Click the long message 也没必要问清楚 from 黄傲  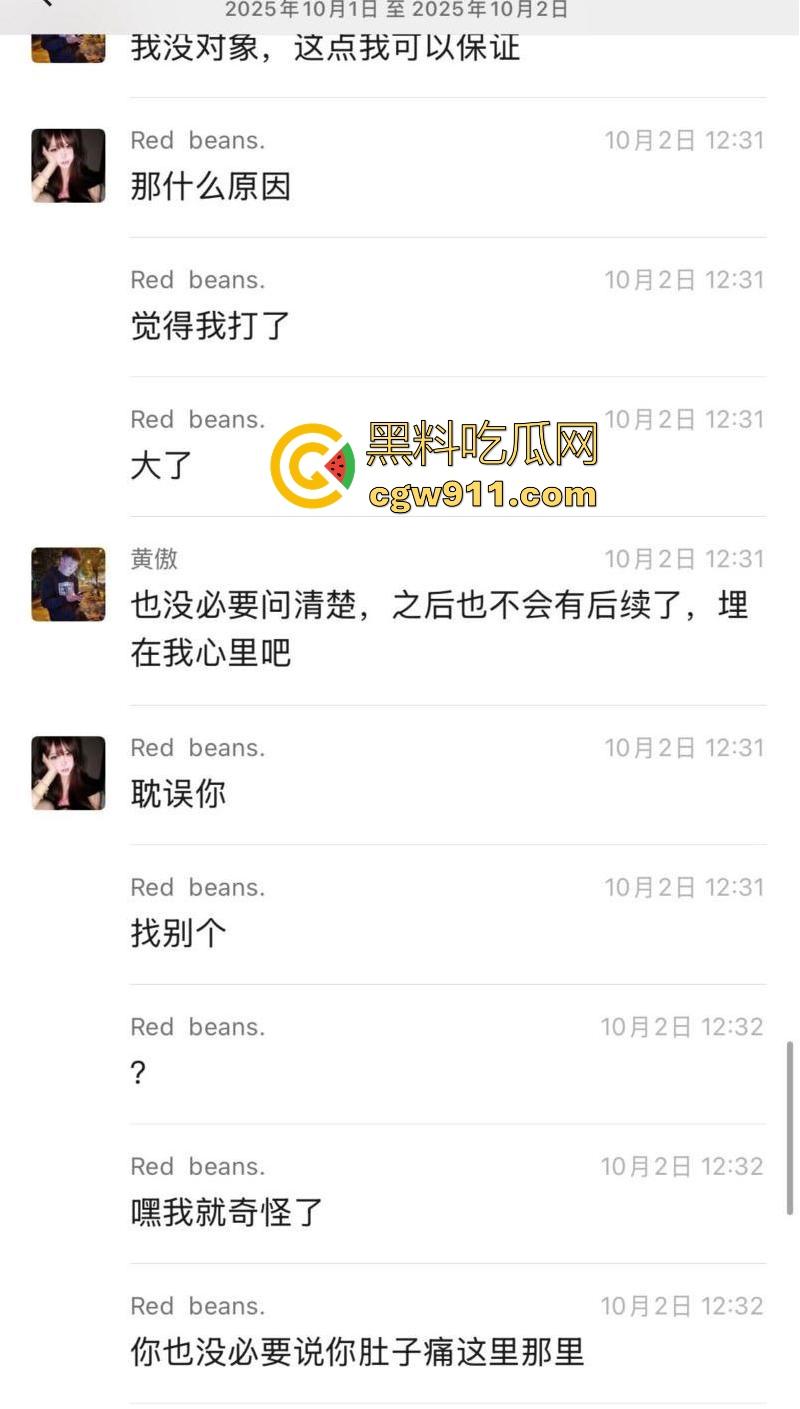440,628
